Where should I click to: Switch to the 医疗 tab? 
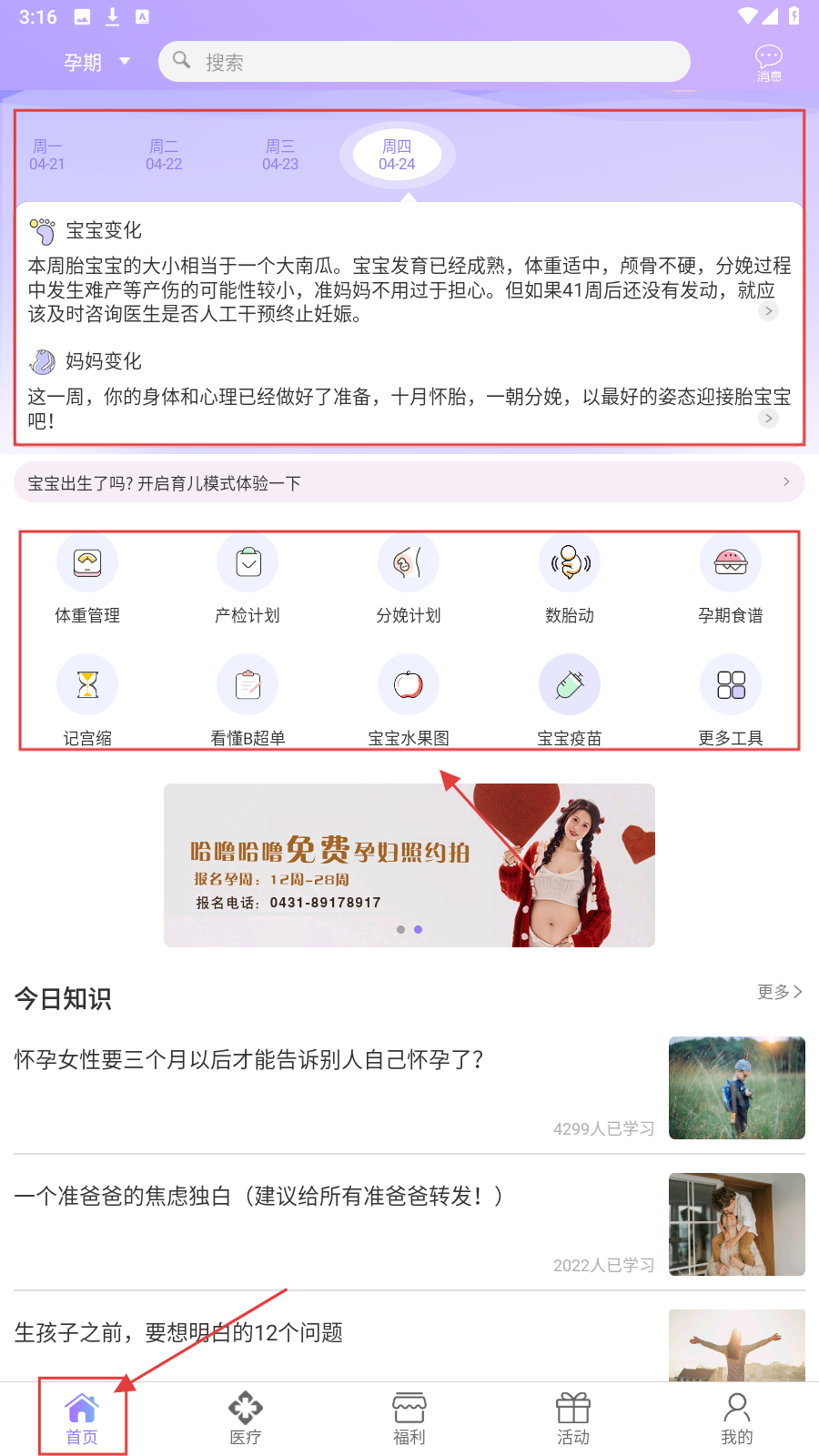click(x=246, y=1418)
